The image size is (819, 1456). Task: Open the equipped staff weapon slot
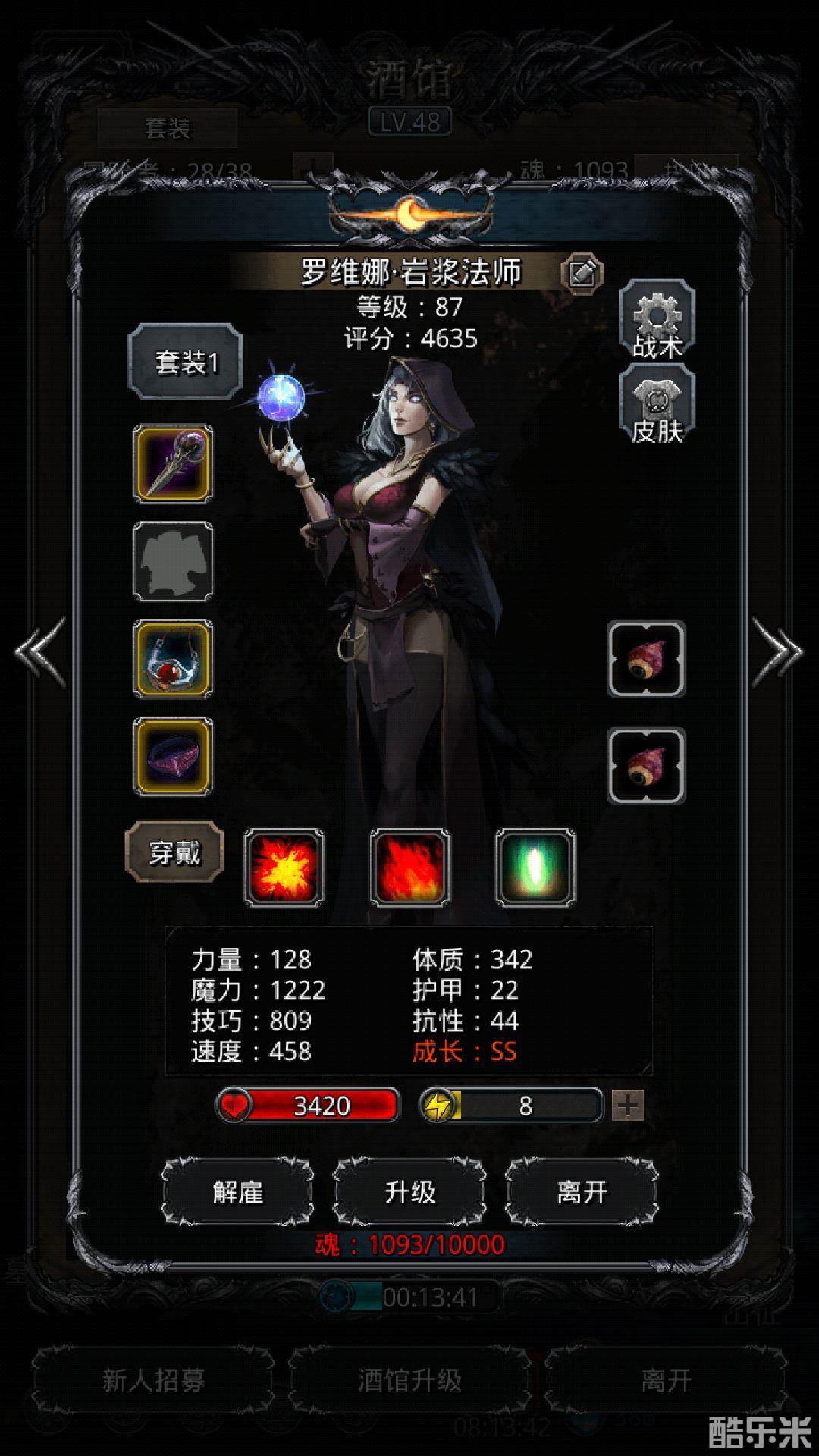173,463
